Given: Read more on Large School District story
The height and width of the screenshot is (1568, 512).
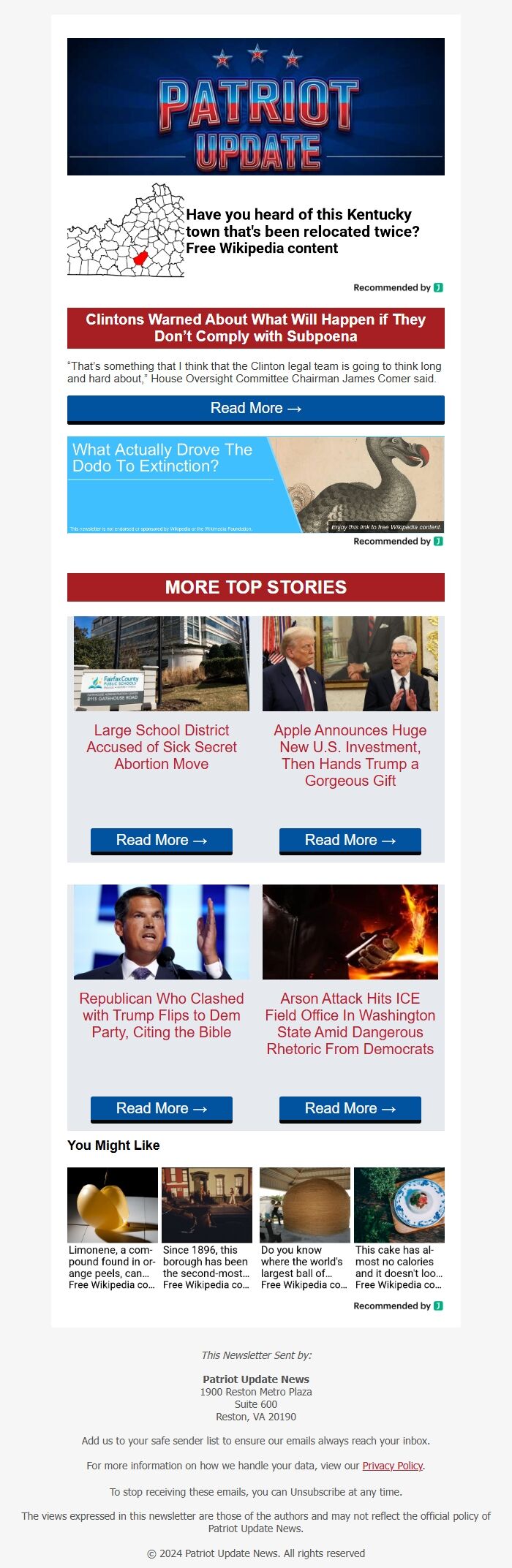Looking at the screenshot, I should [x=161, y=840].
